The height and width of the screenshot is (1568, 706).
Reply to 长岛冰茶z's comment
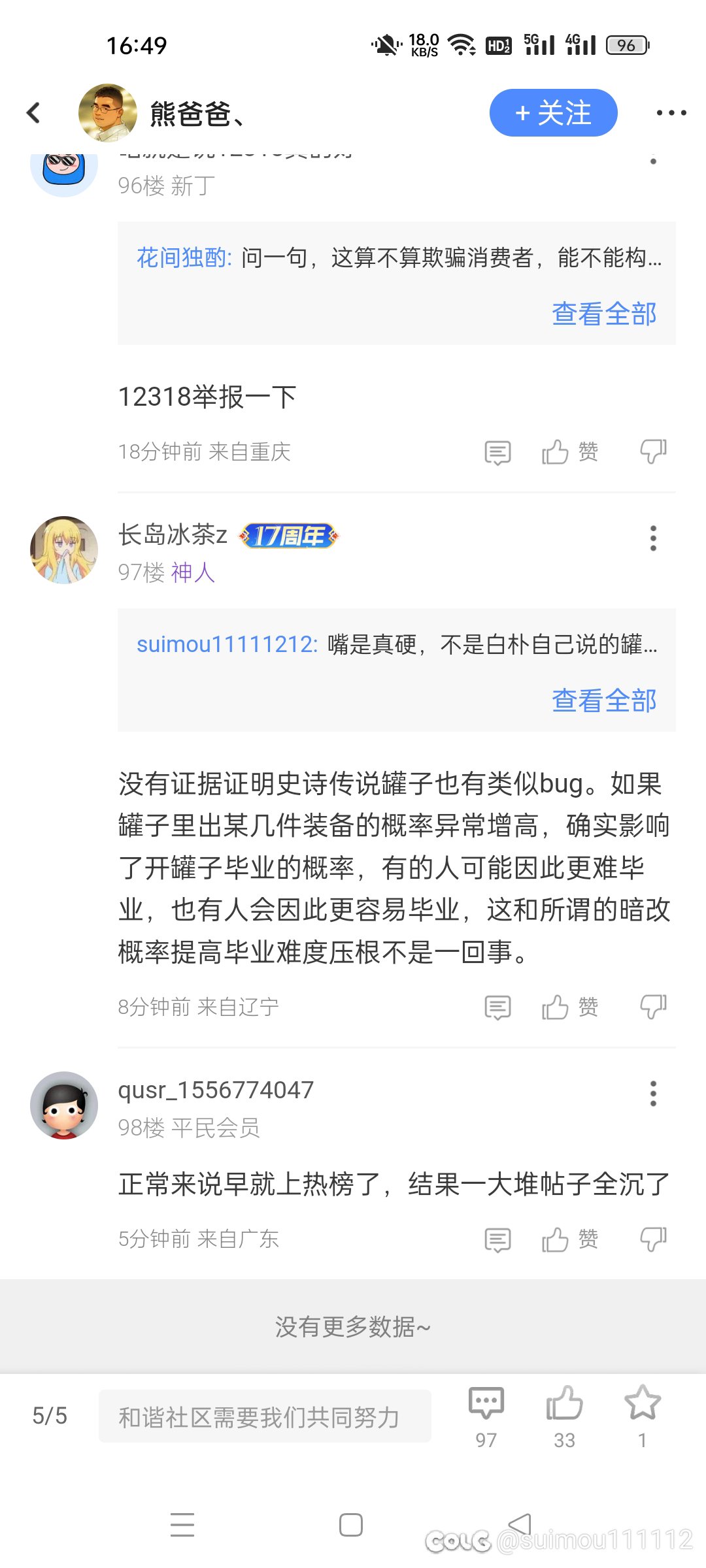497,1008
